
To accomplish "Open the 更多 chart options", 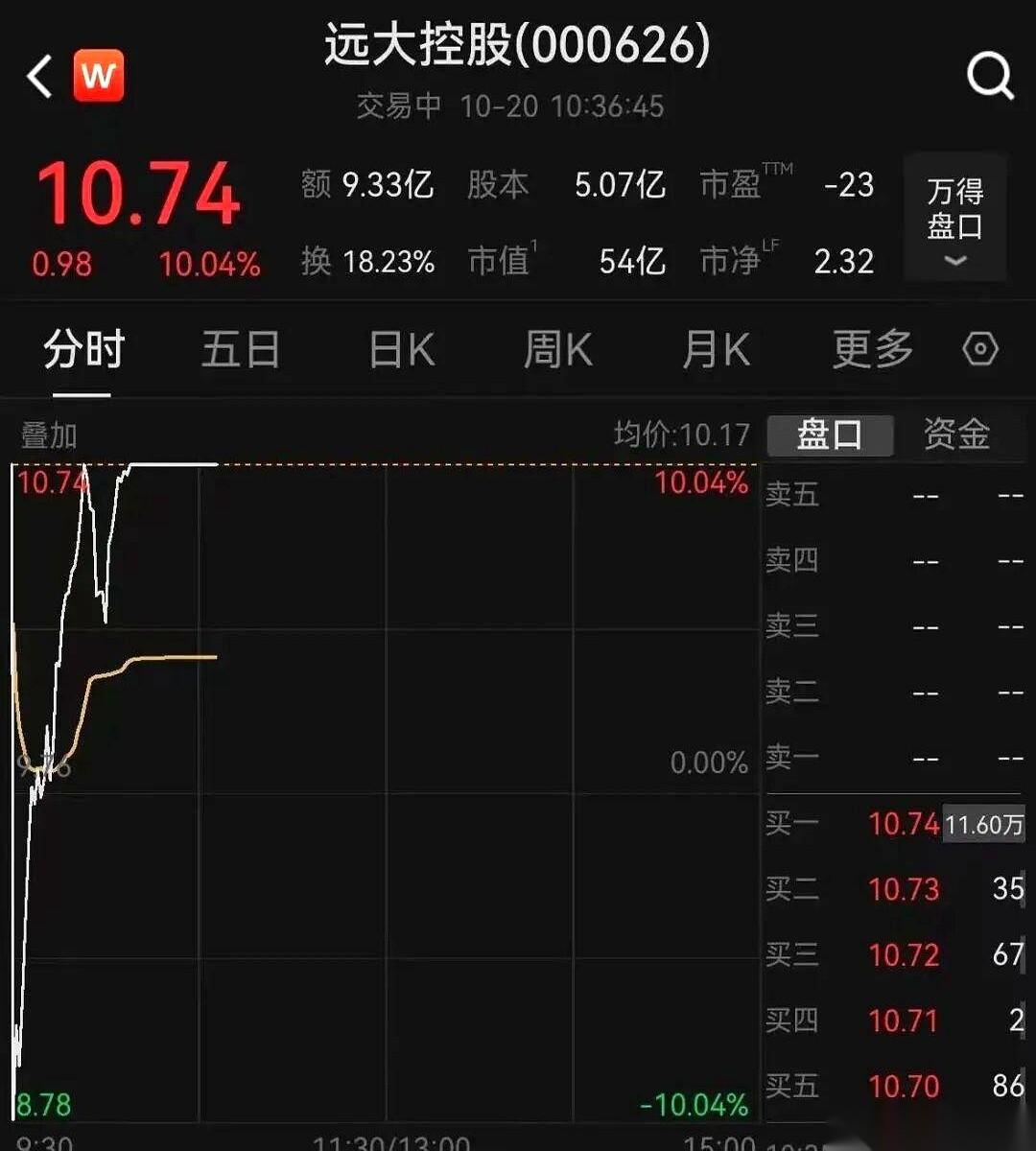I will pyautogui.click(x=872, y=350).
